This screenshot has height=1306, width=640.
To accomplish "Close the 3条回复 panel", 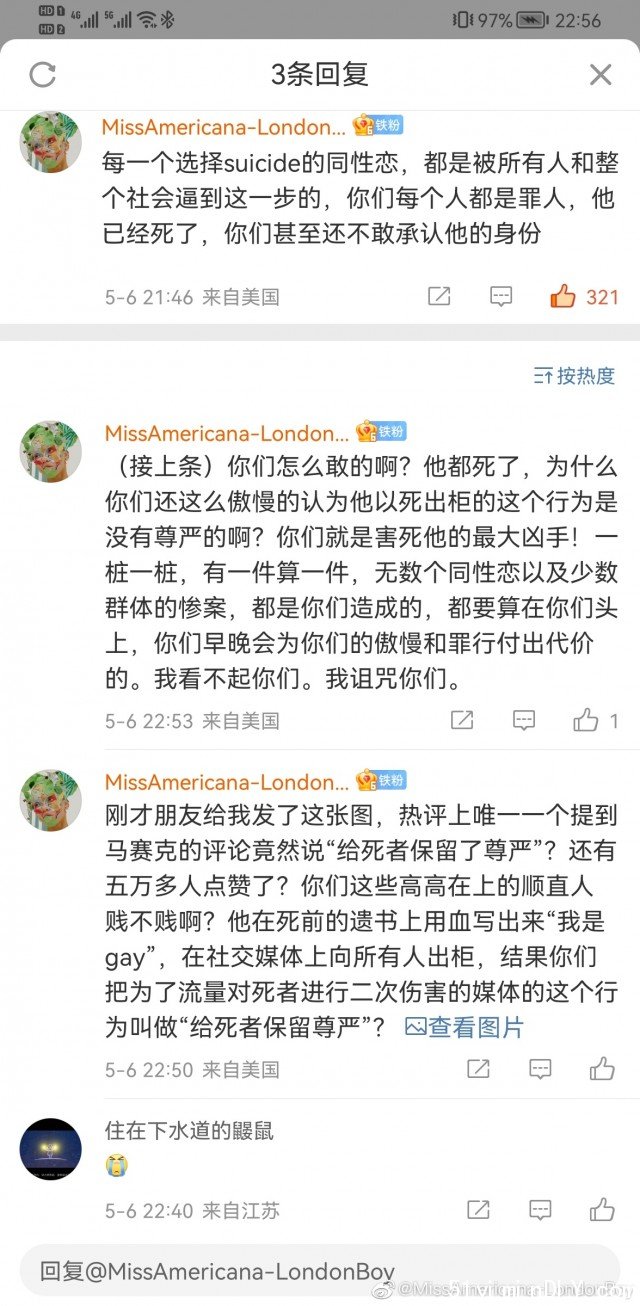I will (x=600, y=74).
